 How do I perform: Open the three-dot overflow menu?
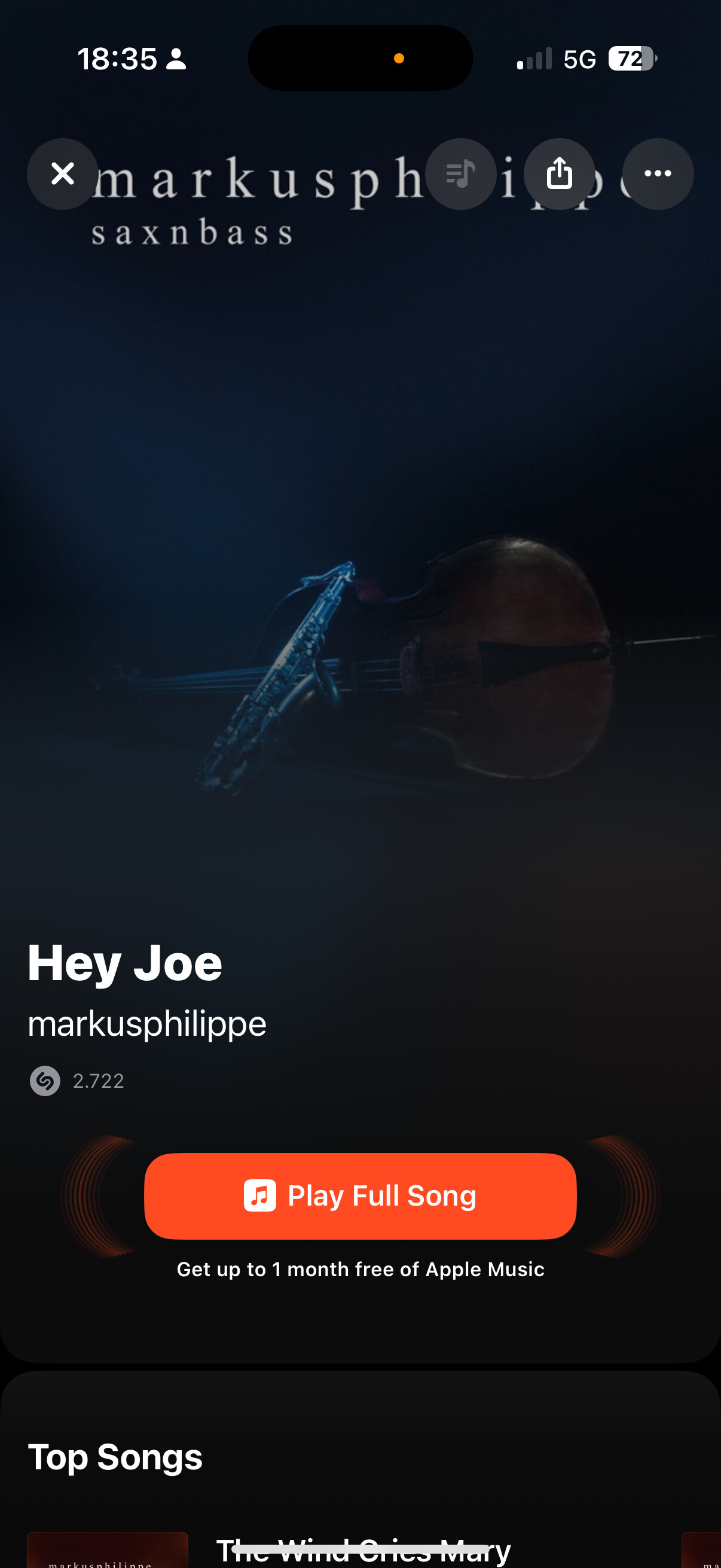(x=658, y=173)
